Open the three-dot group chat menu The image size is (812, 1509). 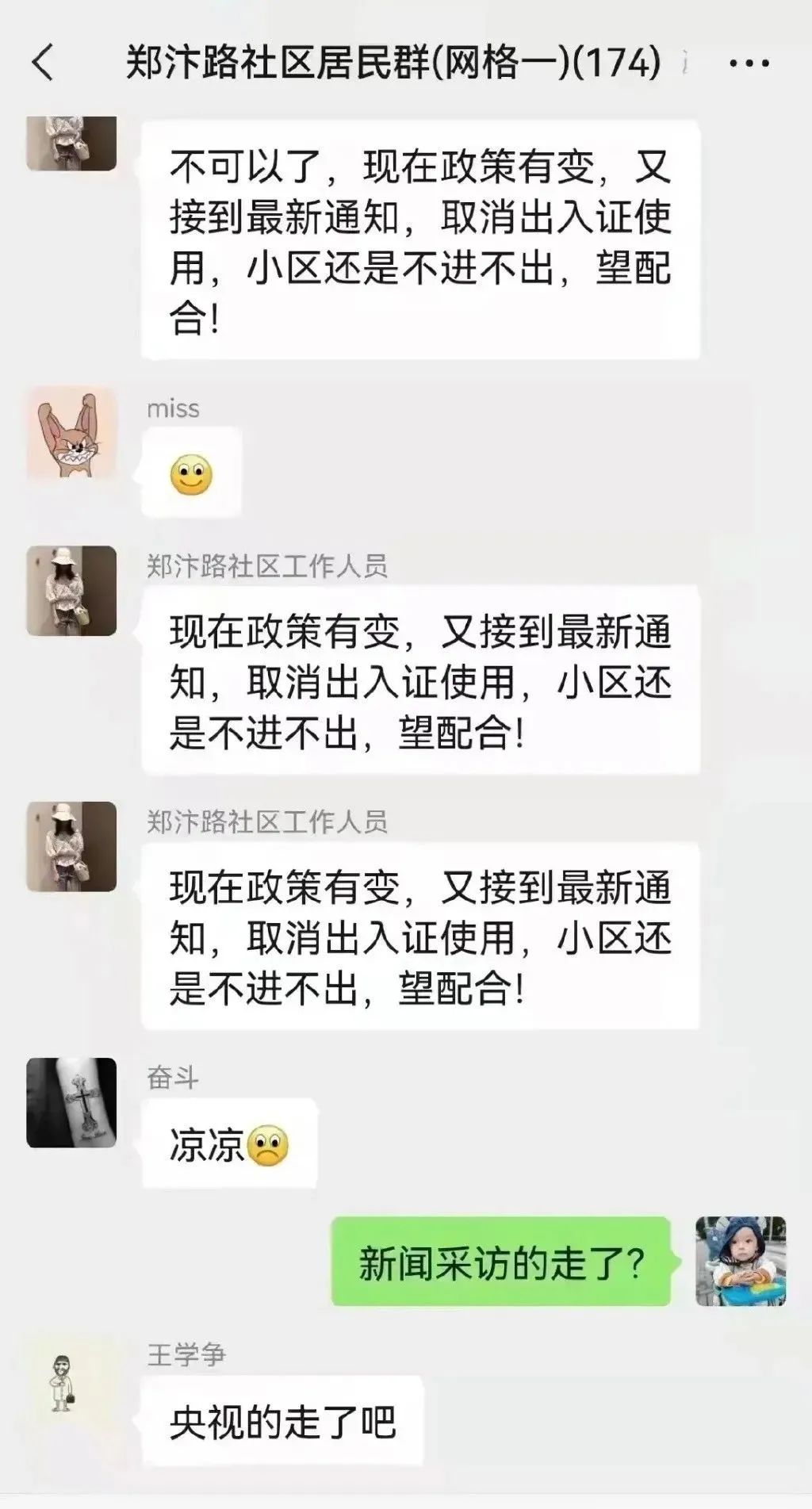pos(749,63)
